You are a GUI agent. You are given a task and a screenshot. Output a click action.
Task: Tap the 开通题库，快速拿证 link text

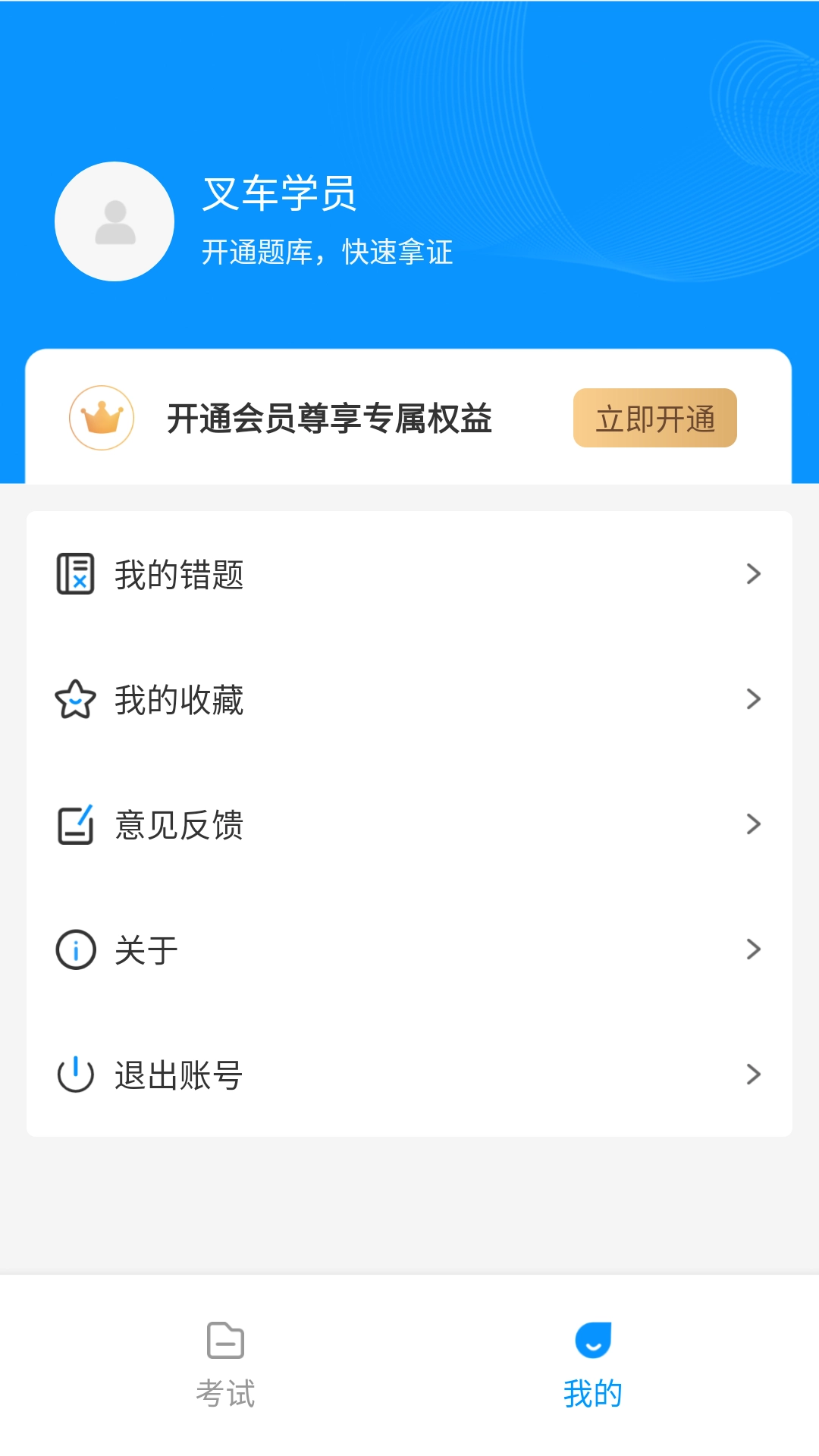(x=330, y=253)
